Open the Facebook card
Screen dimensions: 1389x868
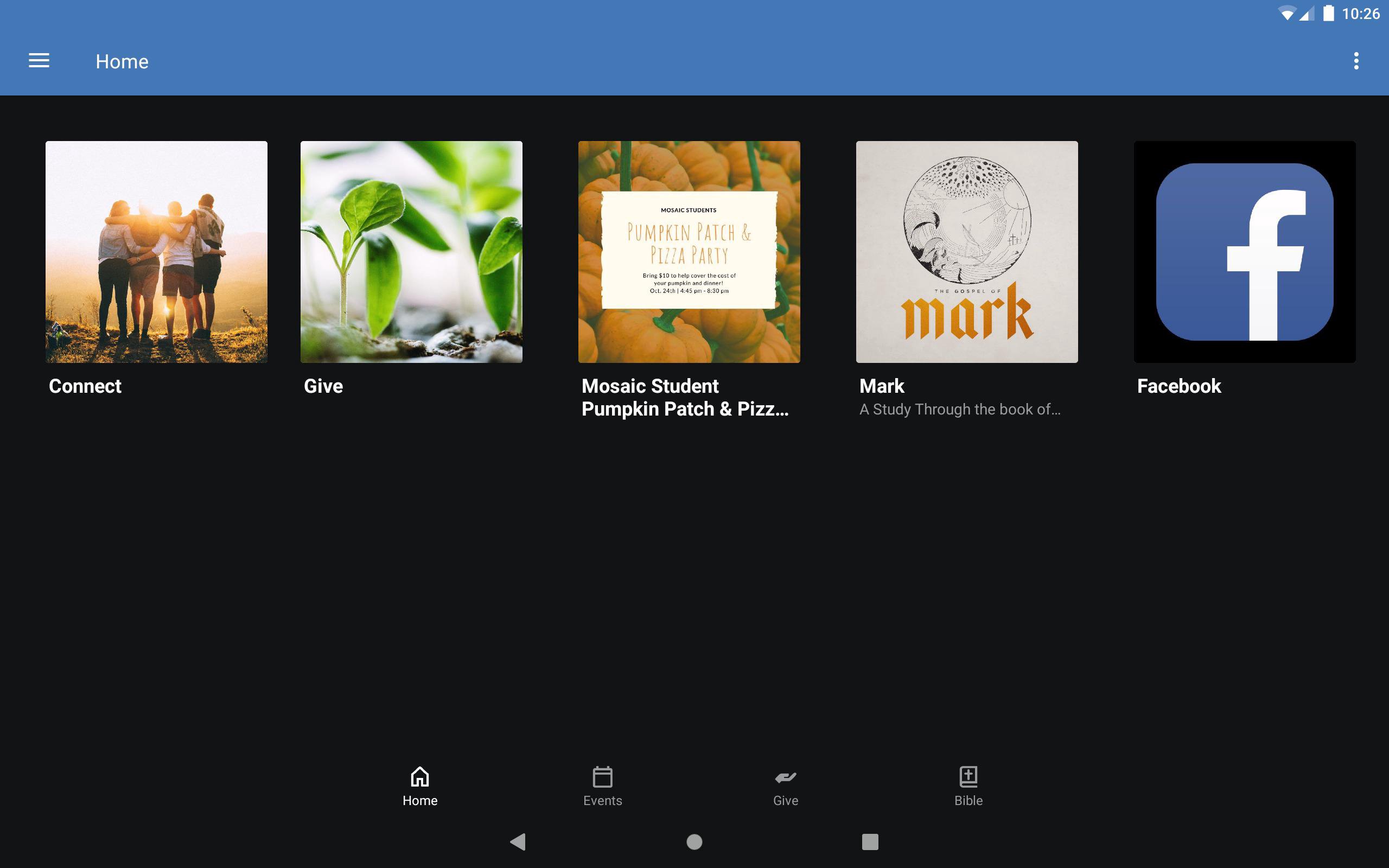[x=1244, y=251]
